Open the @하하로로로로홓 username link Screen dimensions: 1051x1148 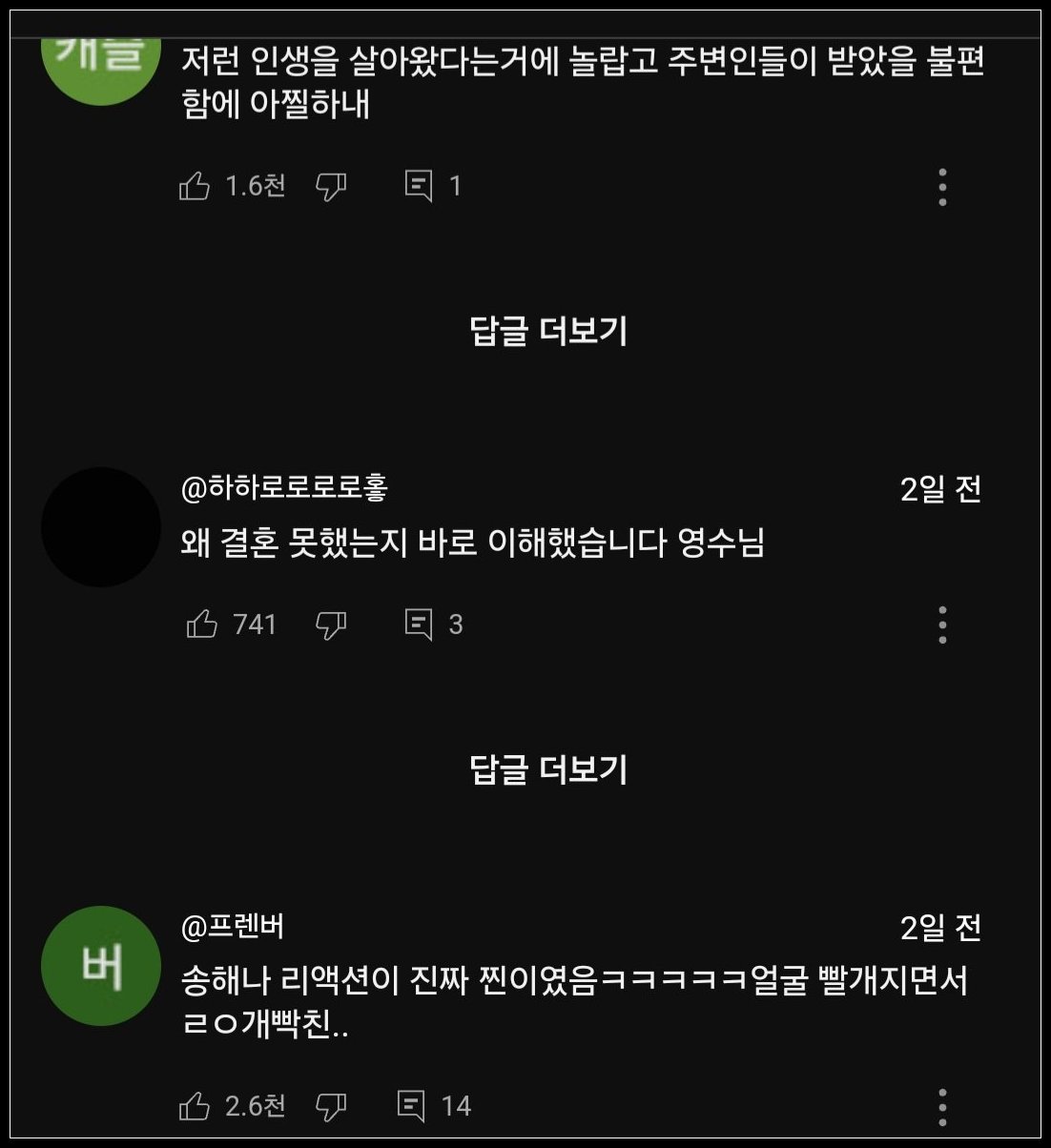284,488
